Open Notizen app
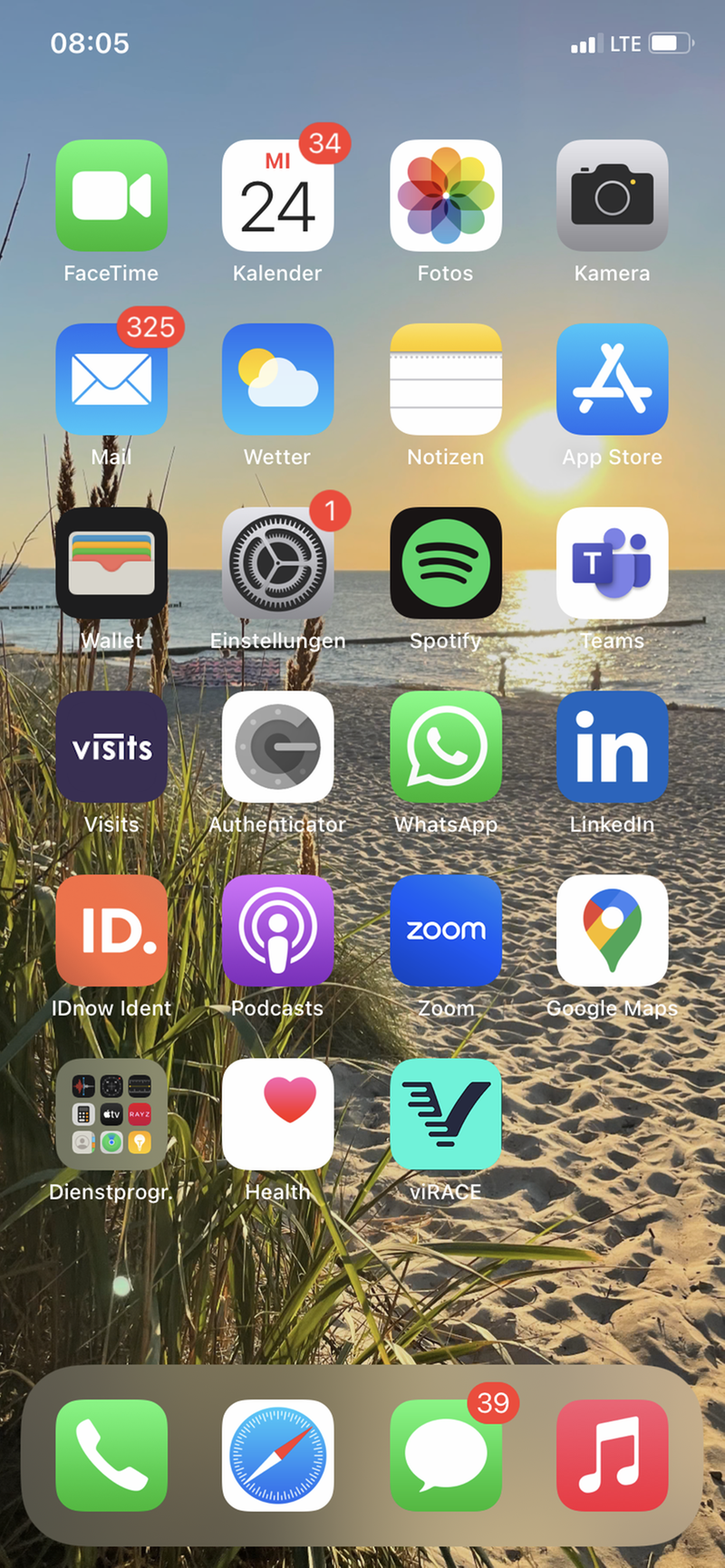 (445, 380)
